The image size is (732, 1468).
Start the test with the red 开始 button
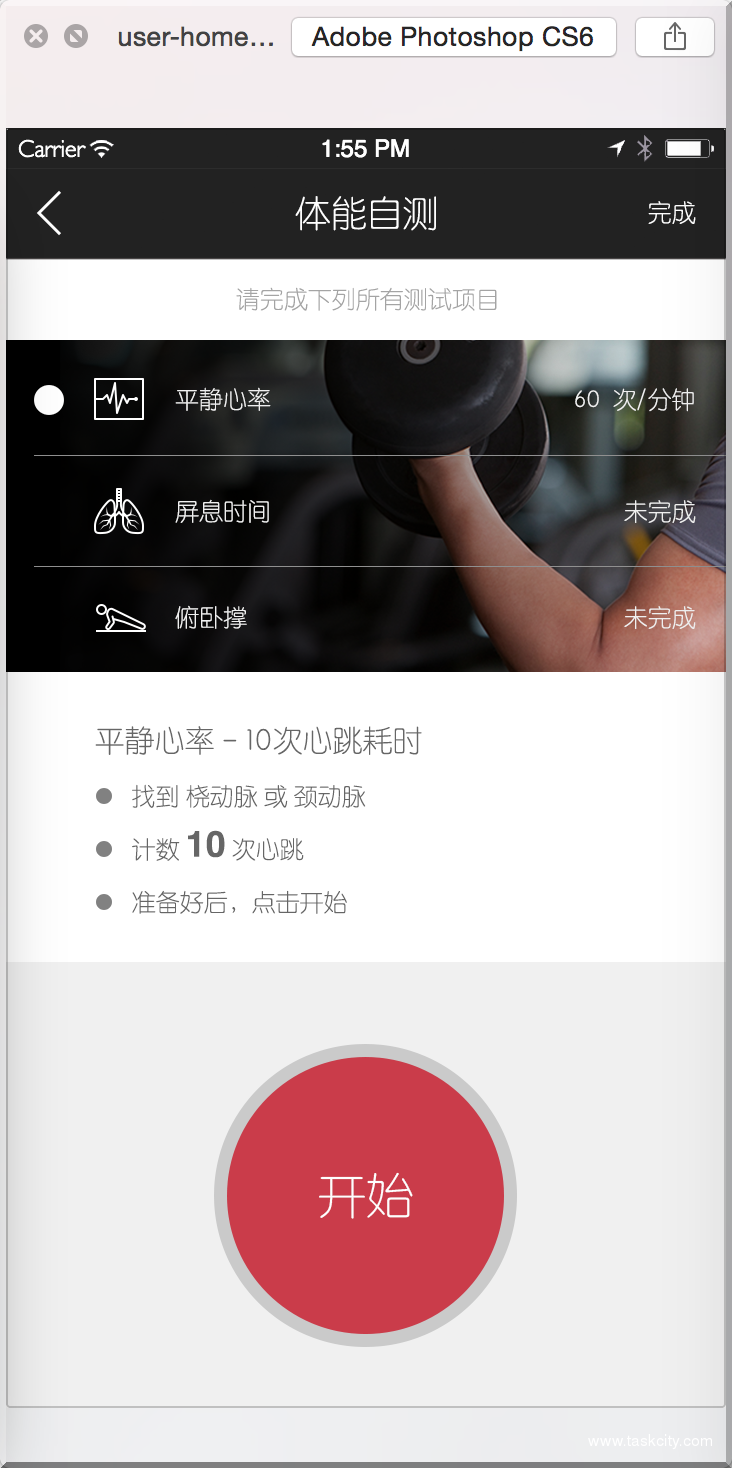365,1195
